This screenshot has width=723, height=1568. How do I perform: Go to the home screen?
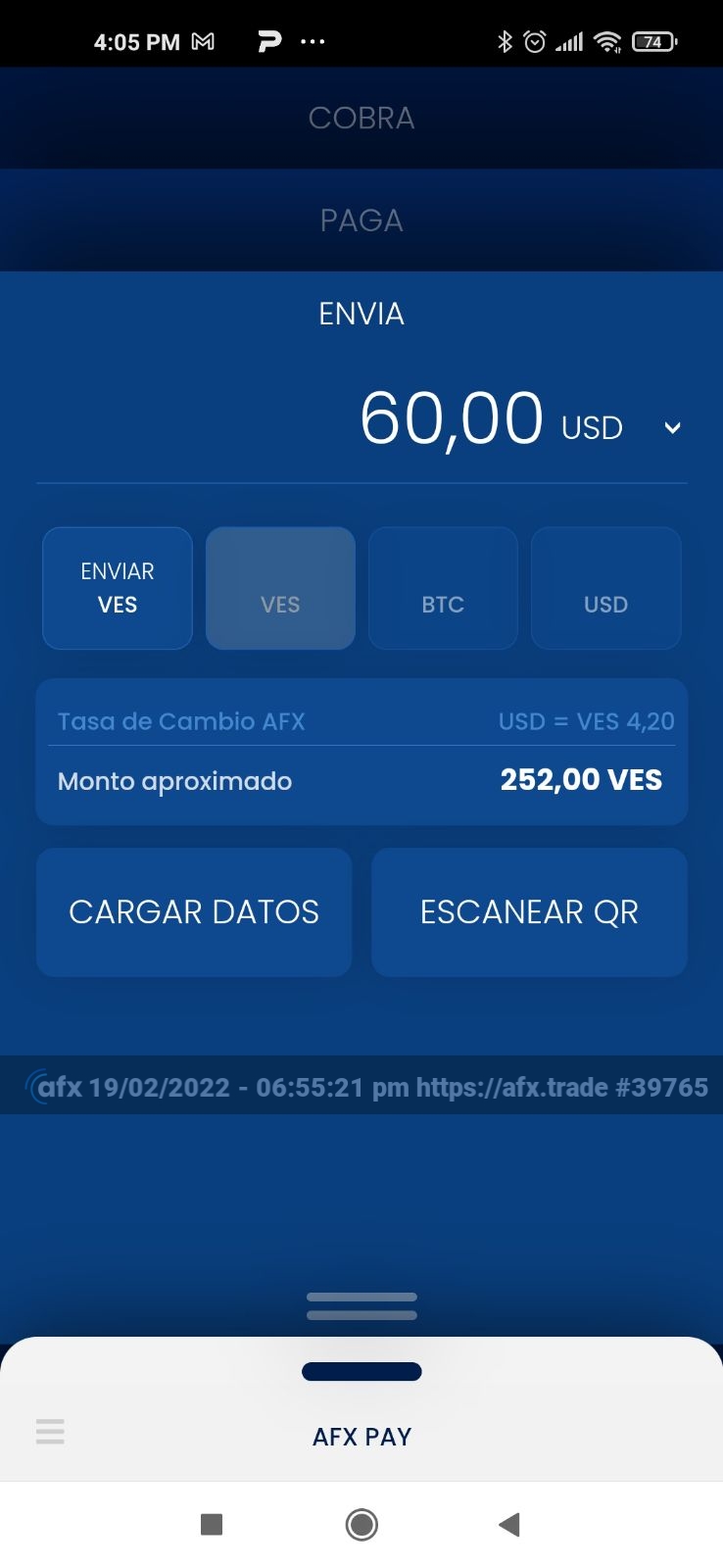(361, 1525)
